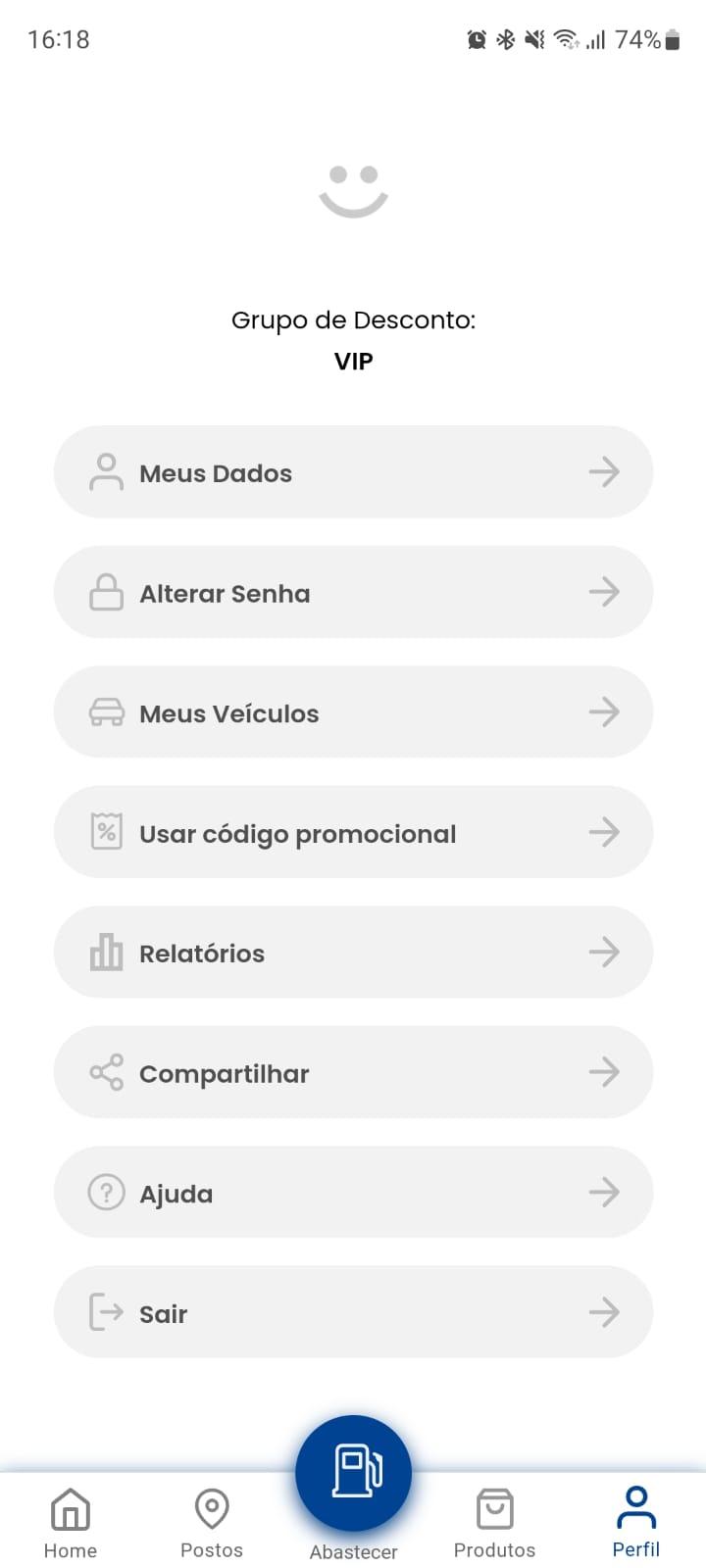The height and width of the screenshot is (1568, 706).
Task: Log out with Sair
Action: [x=353, y=1312]
